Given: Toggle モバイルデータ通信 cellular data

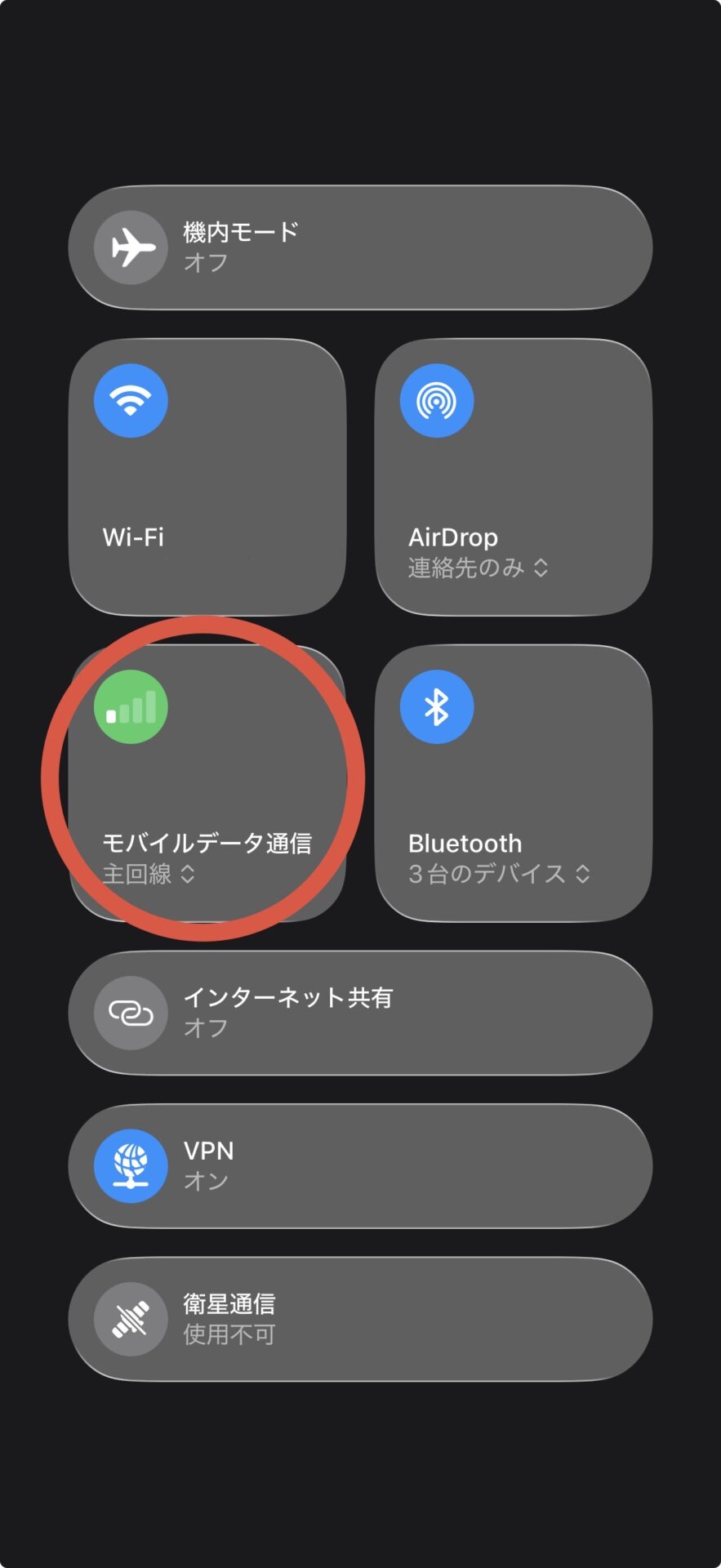Looking at the screenshot, I should point(131,706).
